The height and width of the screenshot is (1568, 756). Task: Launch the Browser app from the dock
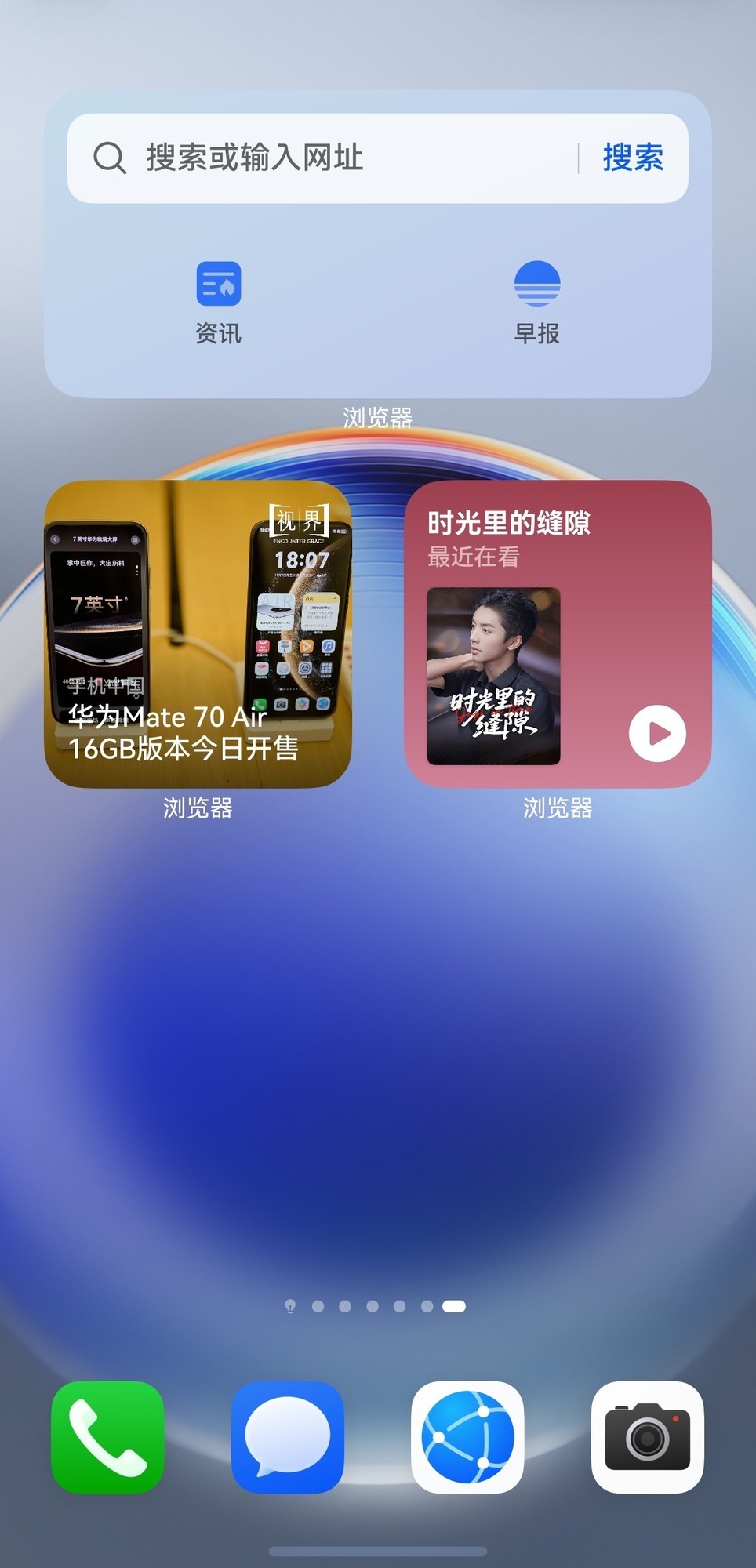pos(467,1437)
